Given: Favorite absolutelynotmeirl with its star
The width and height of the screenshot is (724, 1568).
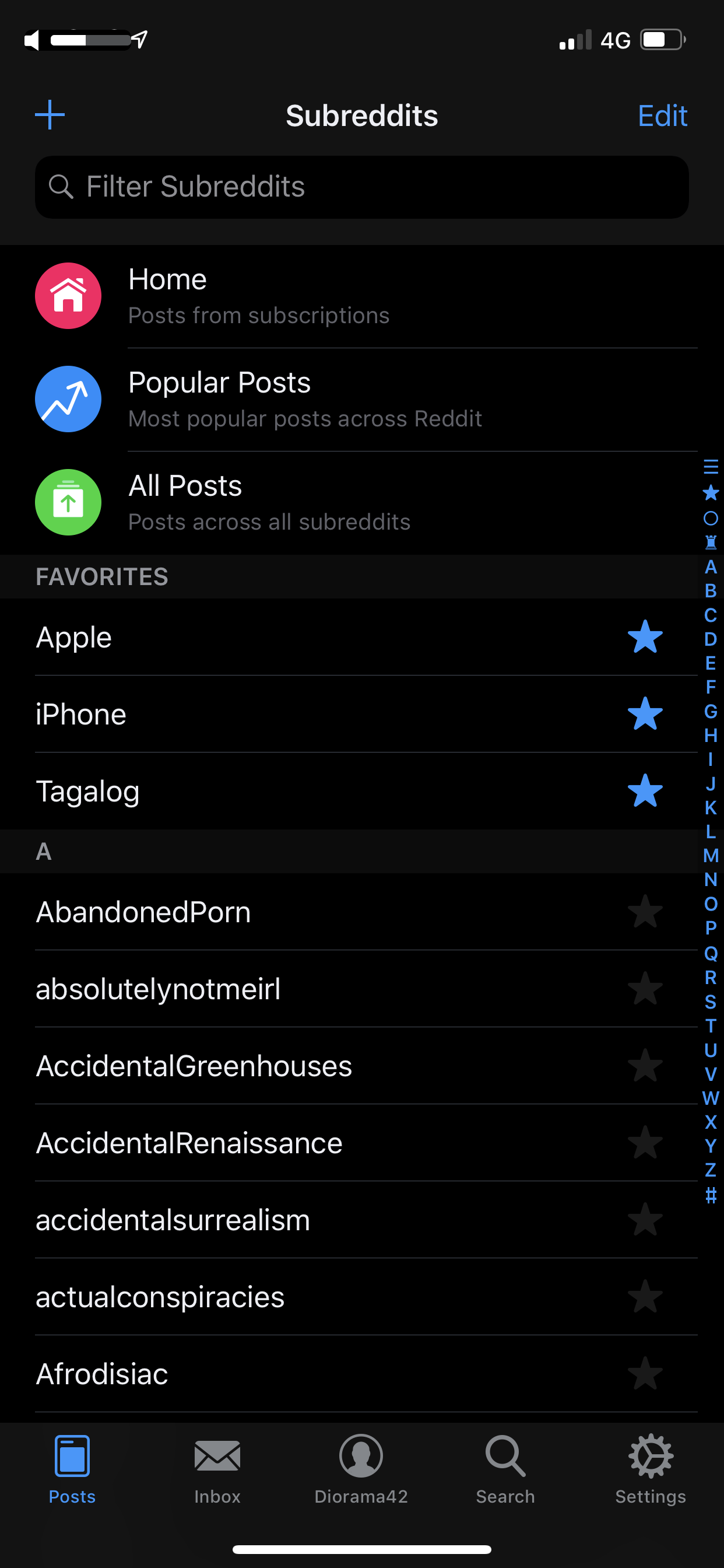Looking at the screenshot, I should click(x=645, y=989).
